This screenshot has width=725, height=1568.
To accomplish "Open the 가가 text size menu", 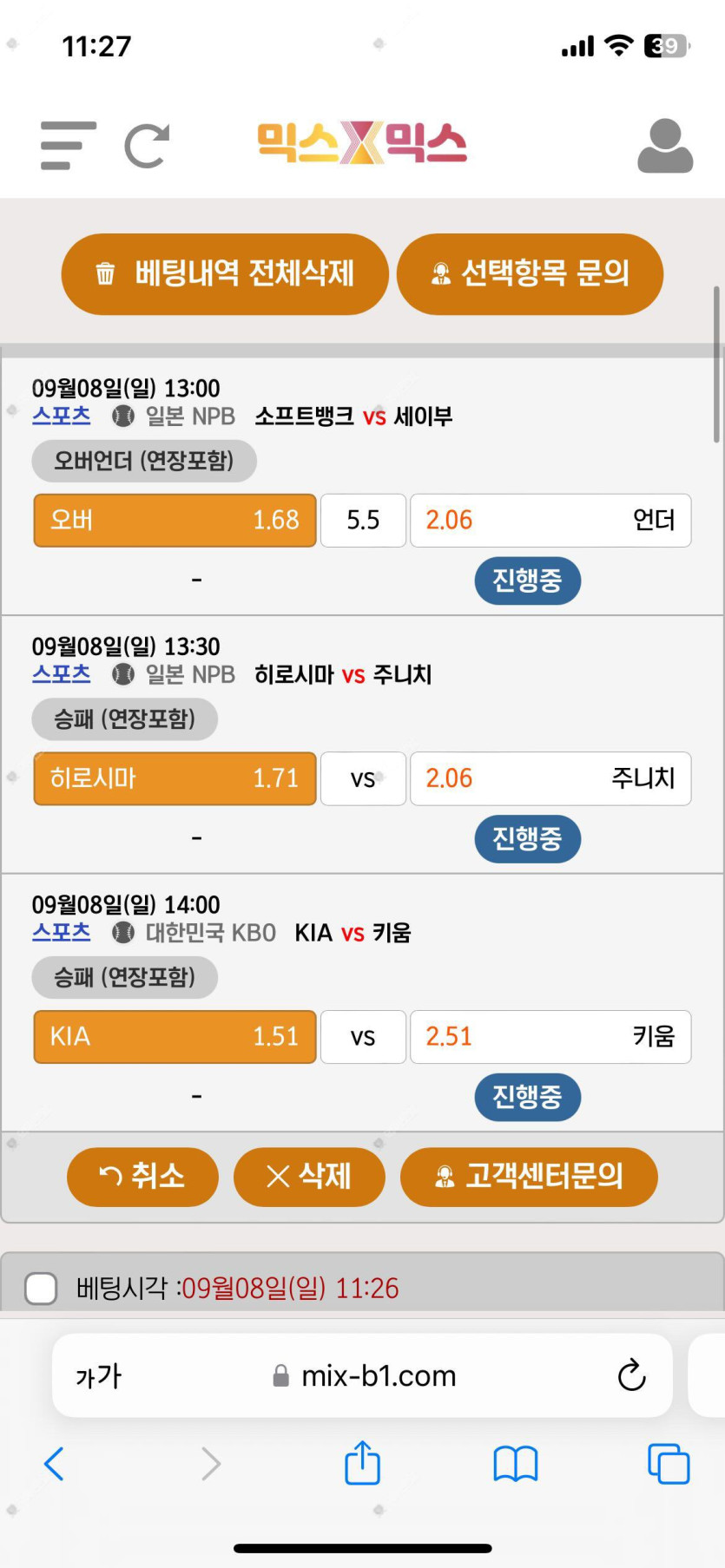I will [98, 1375].
